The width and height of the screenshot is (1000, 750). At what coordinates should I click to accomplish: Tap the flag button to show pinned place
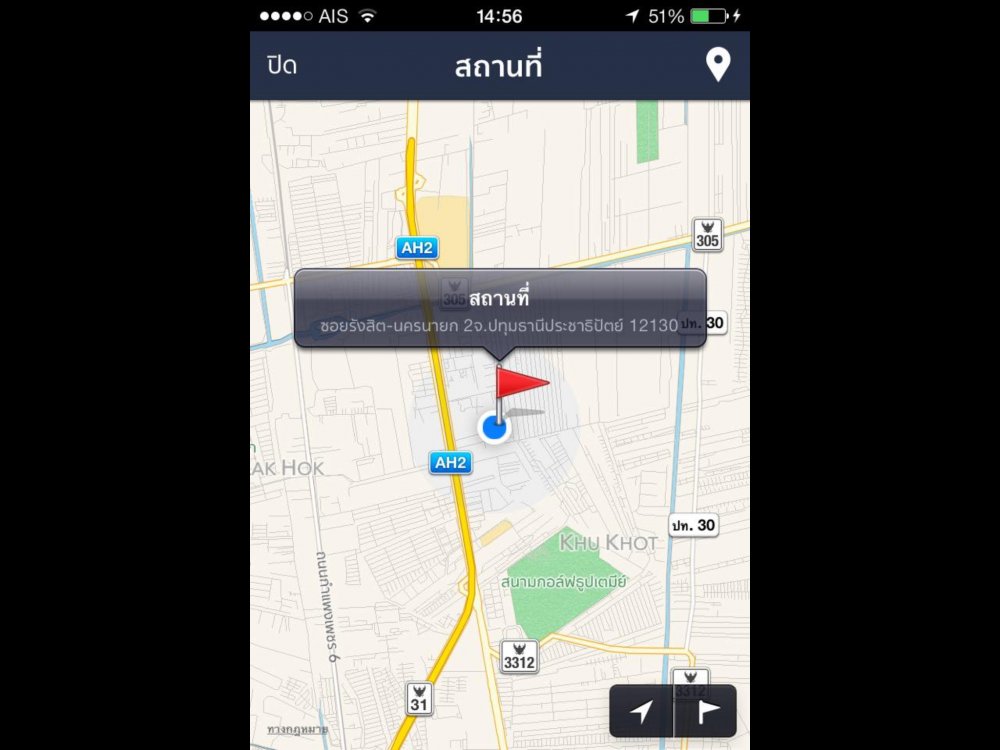pos(706,711)
